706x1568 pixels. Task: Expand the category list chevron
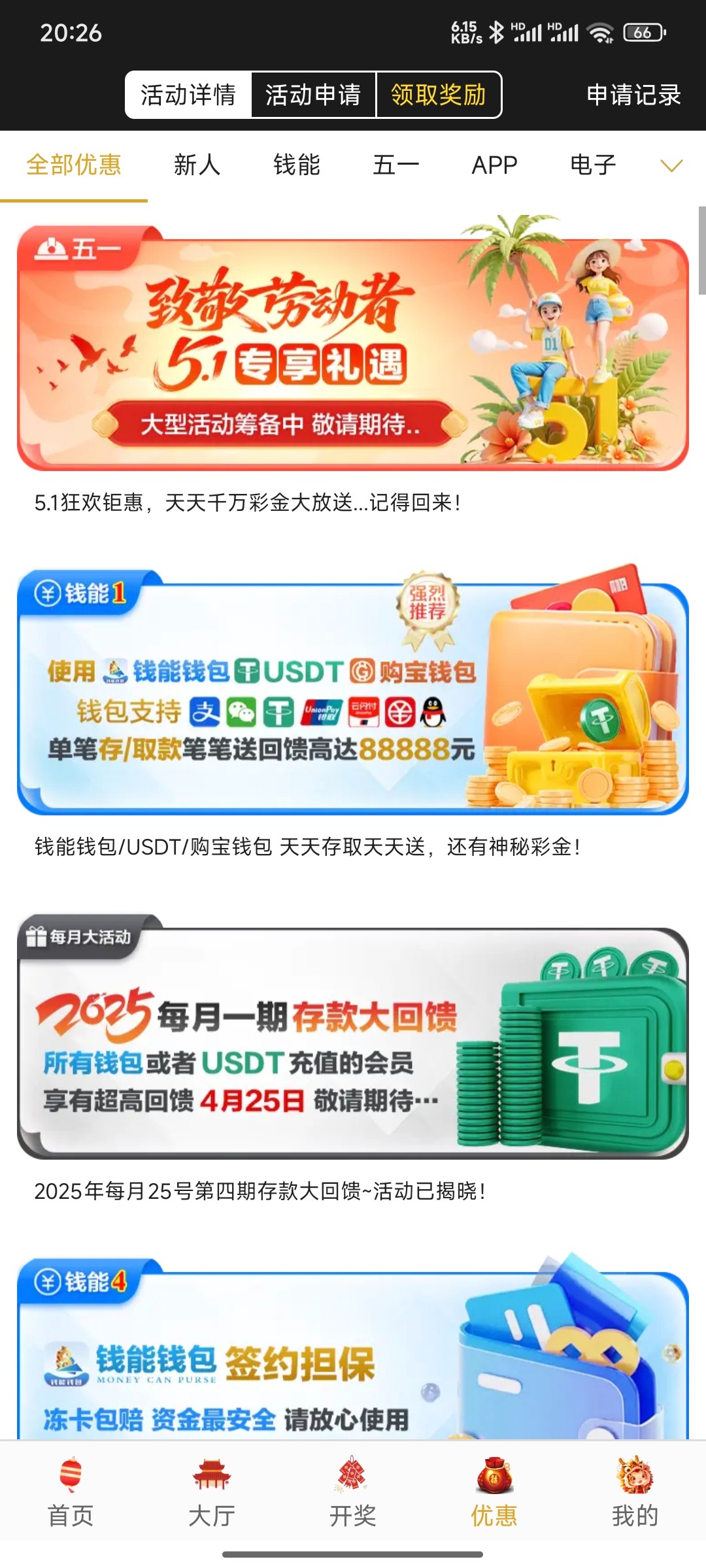pos(671,166)
